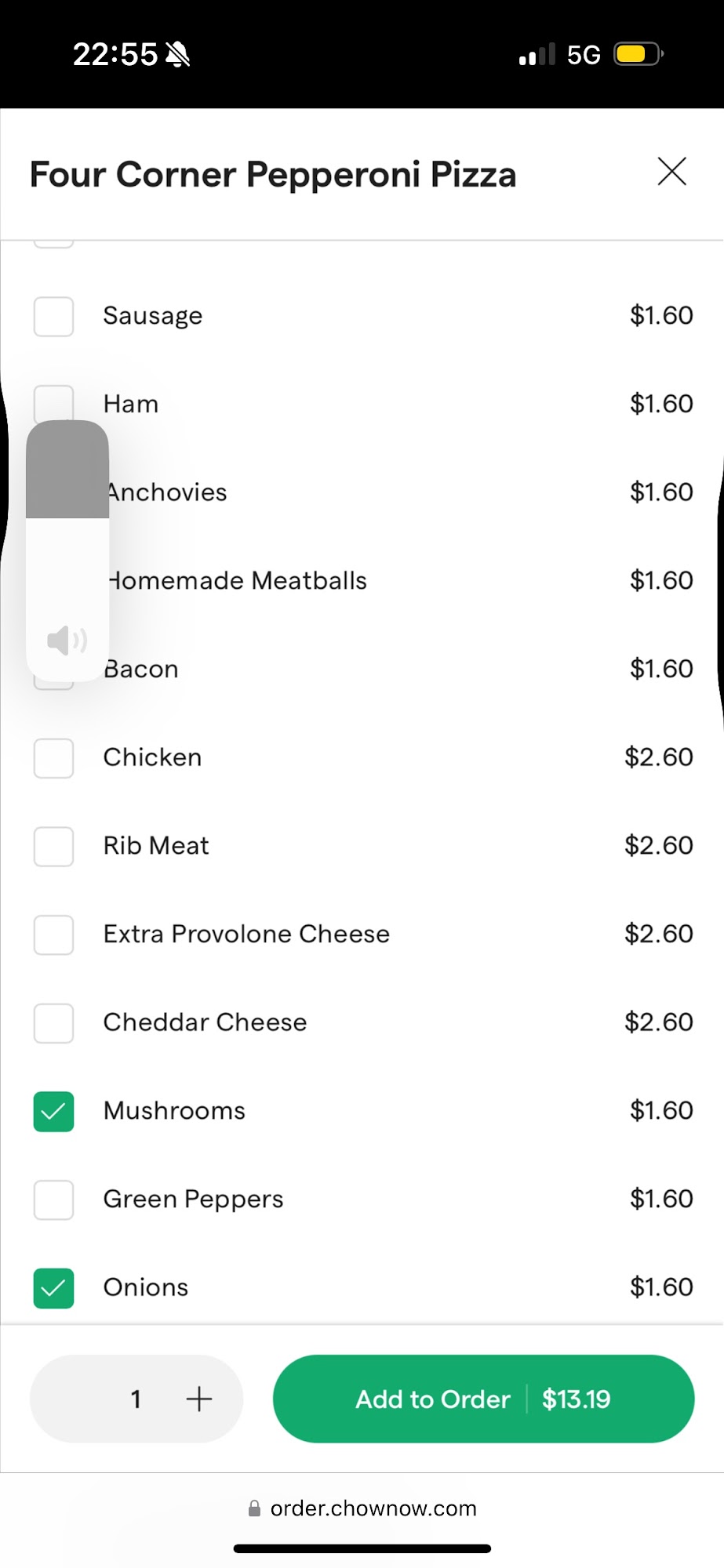Add Extra Provolone Cheese

[x=53, y=935]
